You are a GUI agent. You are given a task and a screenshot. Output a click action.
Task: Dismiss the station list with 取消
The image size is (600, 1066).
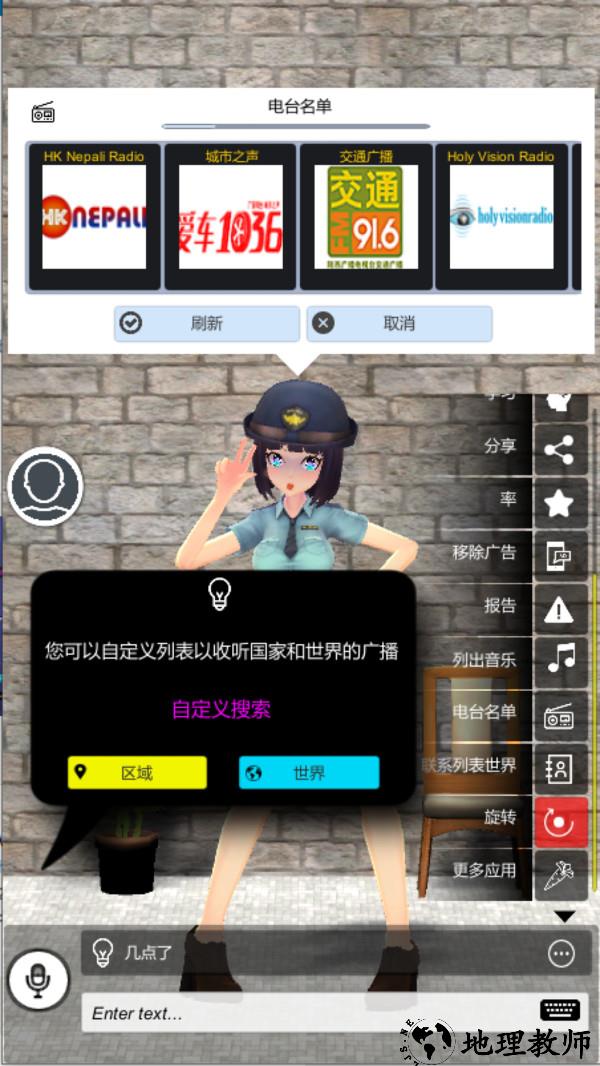[x=399, y=324]
